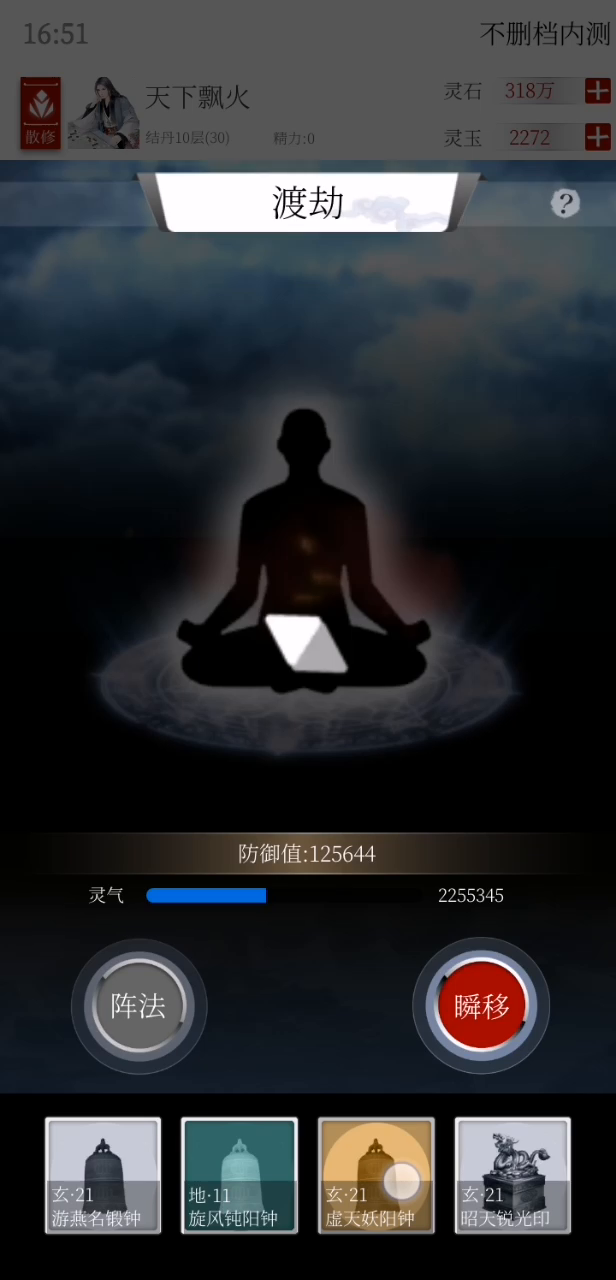
Task: Activate the red 瞬移 teleport button
Action: [x=481, y=1006]
